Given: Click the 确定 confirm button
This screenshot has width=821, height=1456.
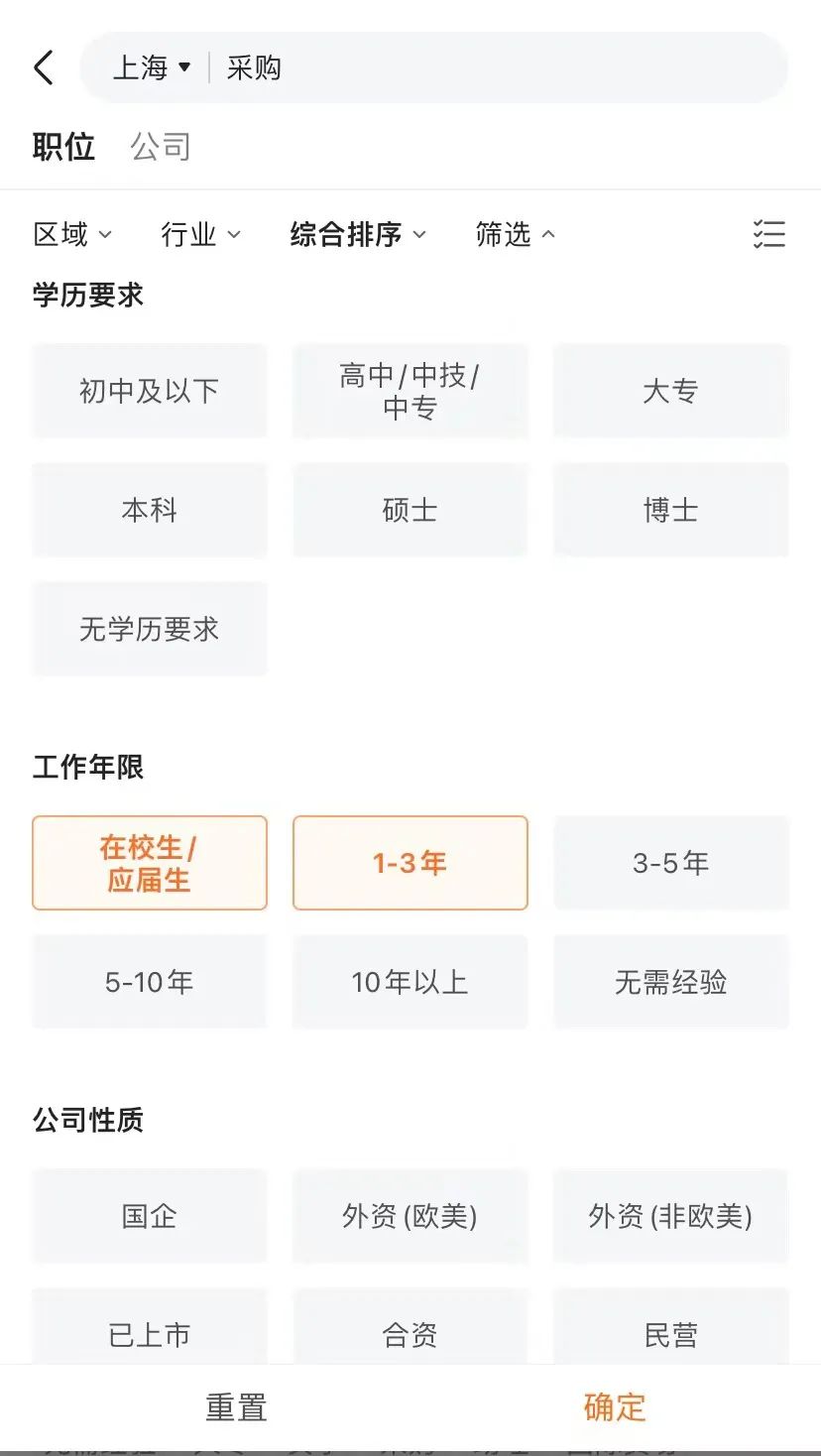Looking at the screenshot, I should coord(615,1405).
